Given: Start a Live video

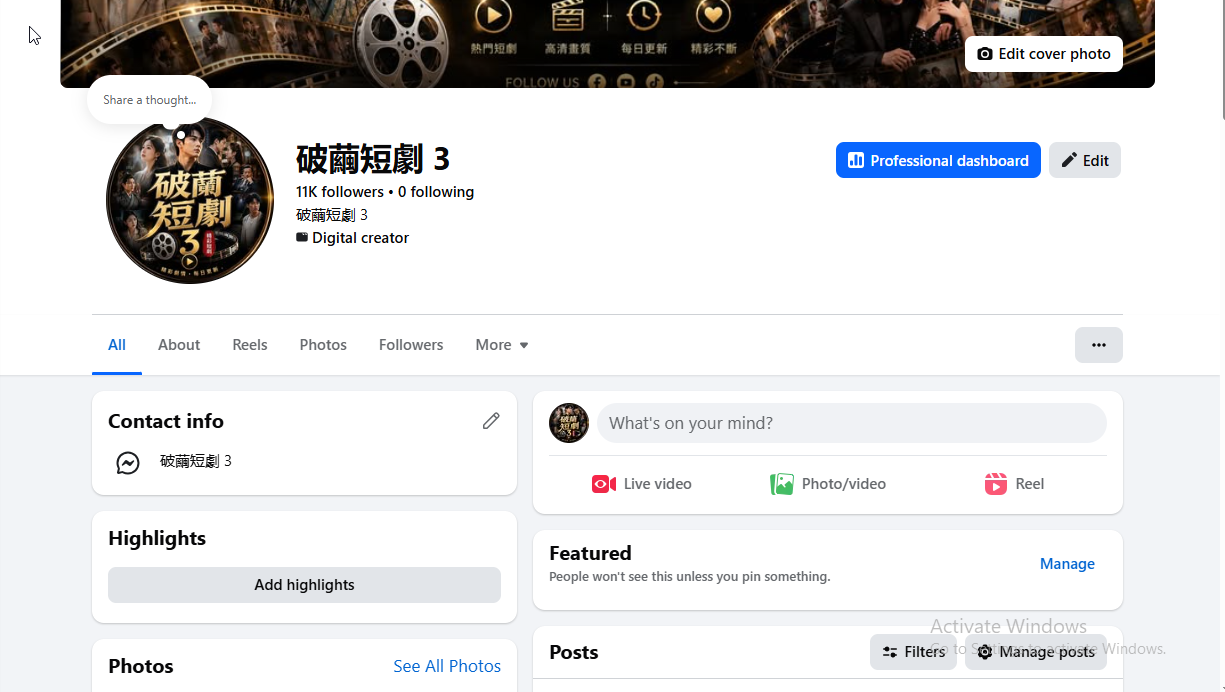Looking at the screenshot, I should 642,484.
